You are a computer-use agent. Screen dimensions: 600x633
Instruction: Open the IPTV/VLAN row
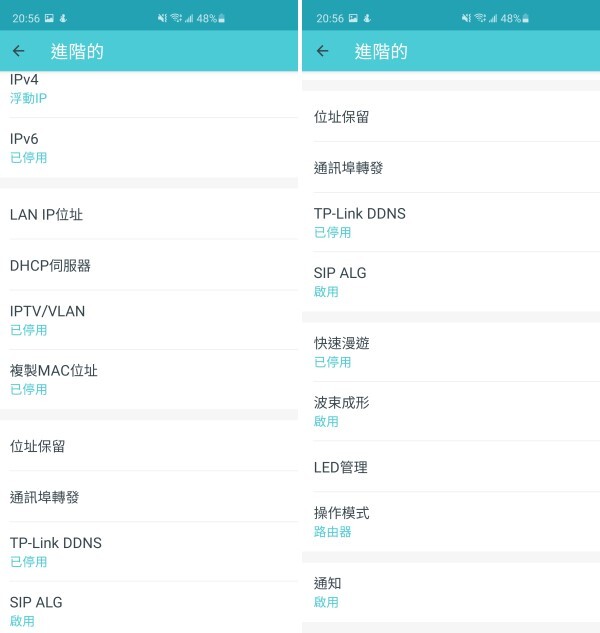pos(150,320)
